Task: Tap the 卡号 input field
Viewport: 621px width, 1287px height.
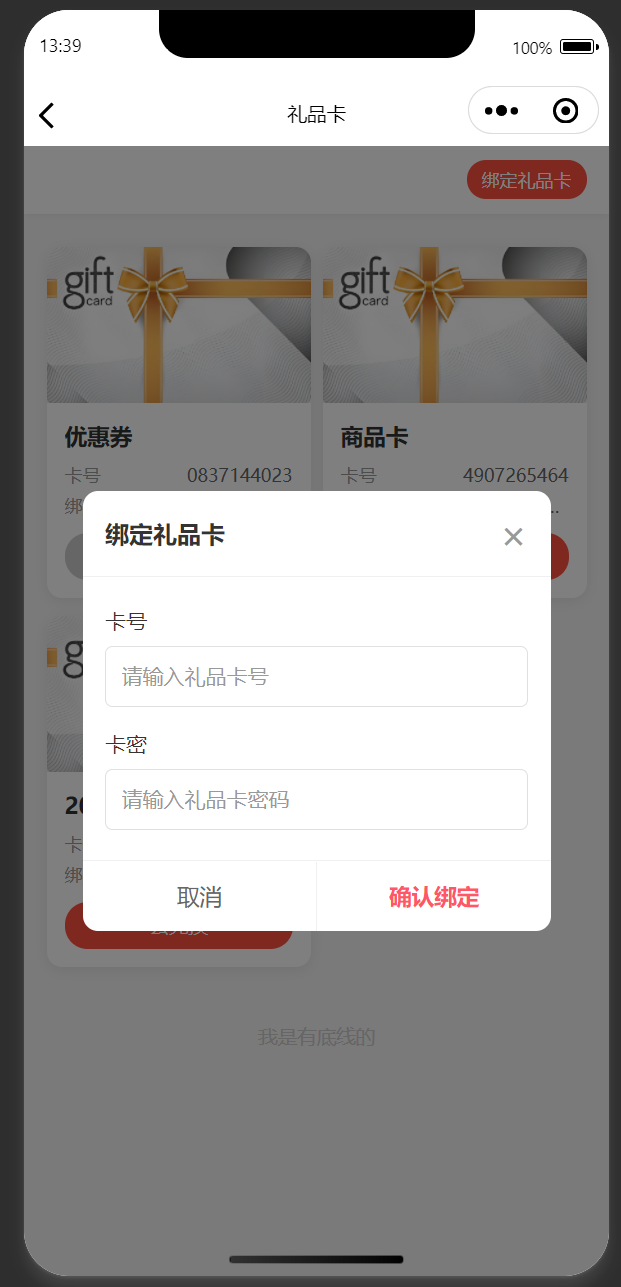Action: click(316, 677)
